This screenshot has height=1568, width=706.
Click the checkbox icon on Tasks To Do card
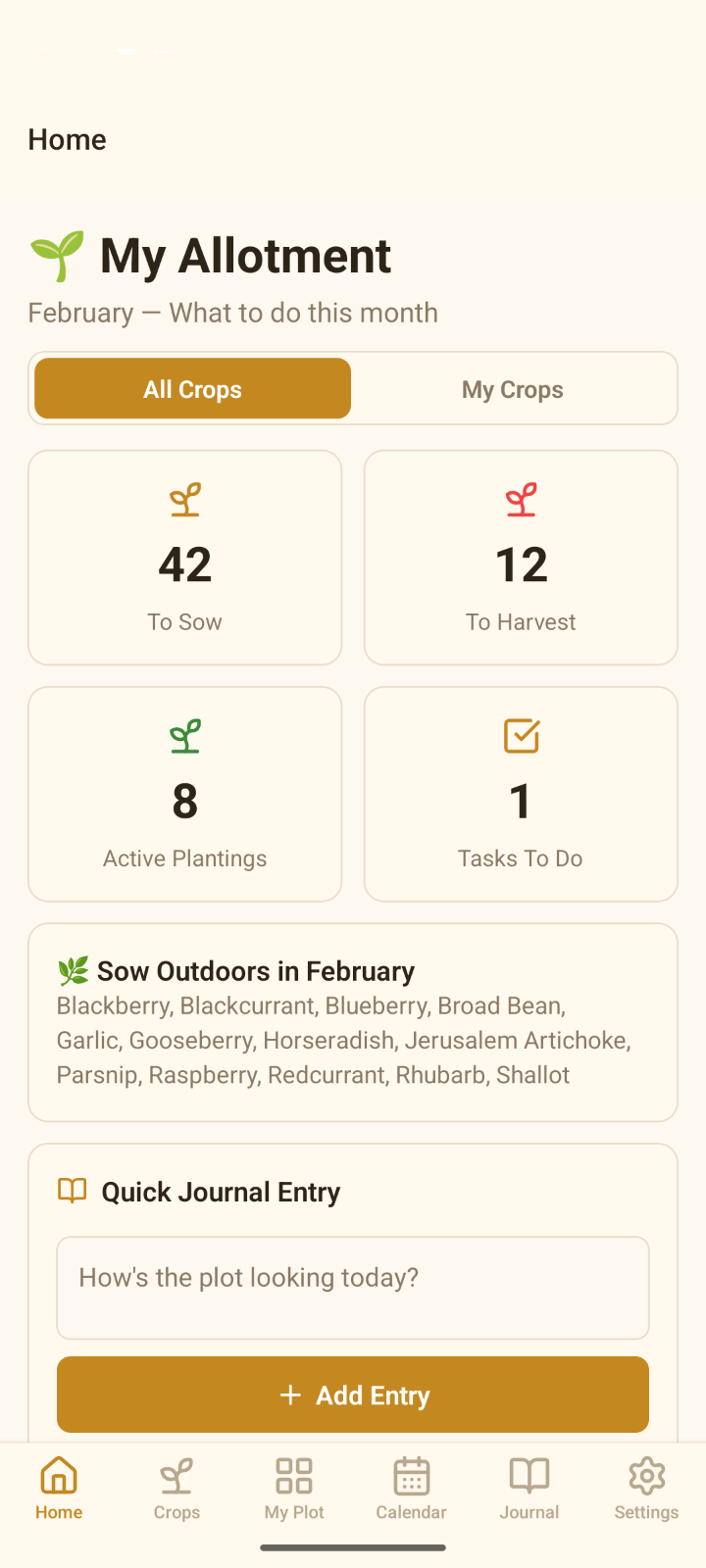pyautogui.click(x=521, y=736)
